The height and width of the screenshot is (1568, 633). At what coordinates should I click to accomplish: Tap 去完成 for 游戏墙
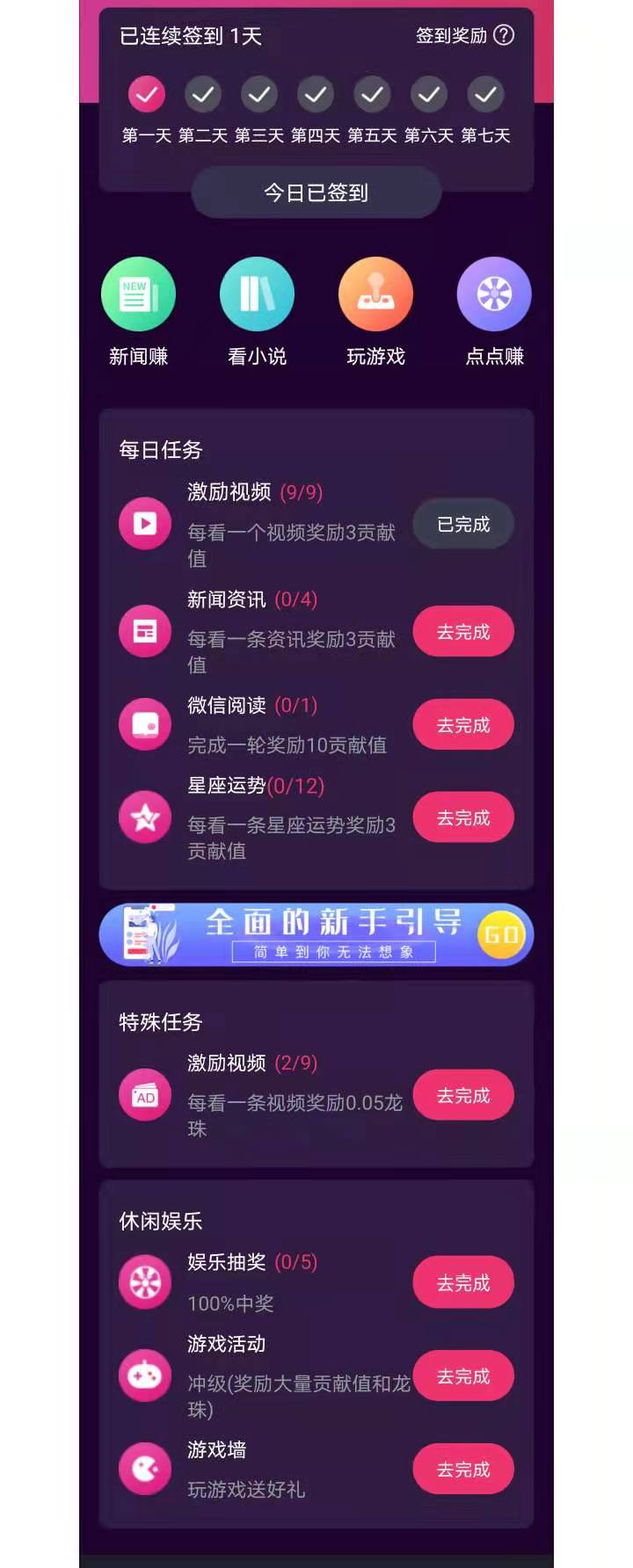click(x=463, y=1470)
